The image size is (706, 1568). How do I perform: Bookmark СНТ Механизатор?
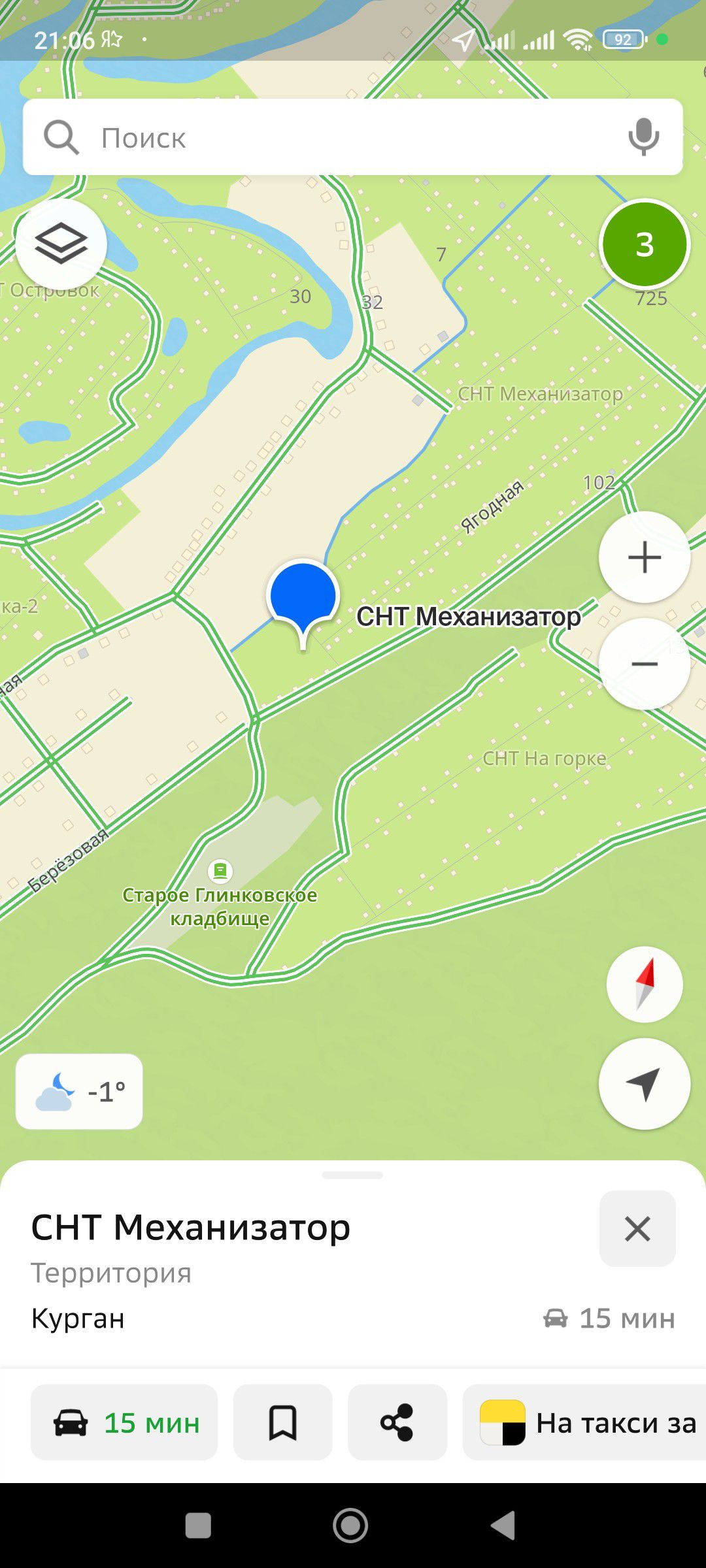click(282, 1422)
